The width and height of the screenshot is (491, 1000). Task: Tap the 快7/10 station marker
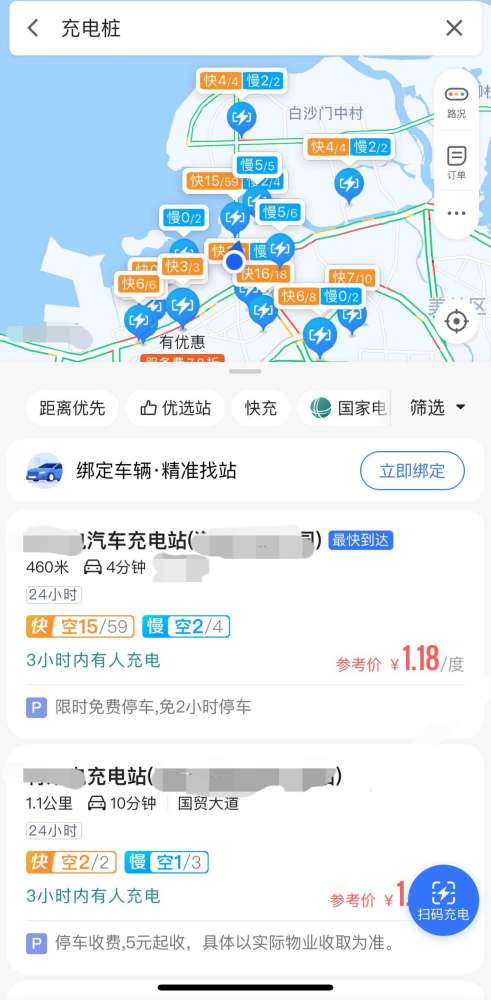352,278
